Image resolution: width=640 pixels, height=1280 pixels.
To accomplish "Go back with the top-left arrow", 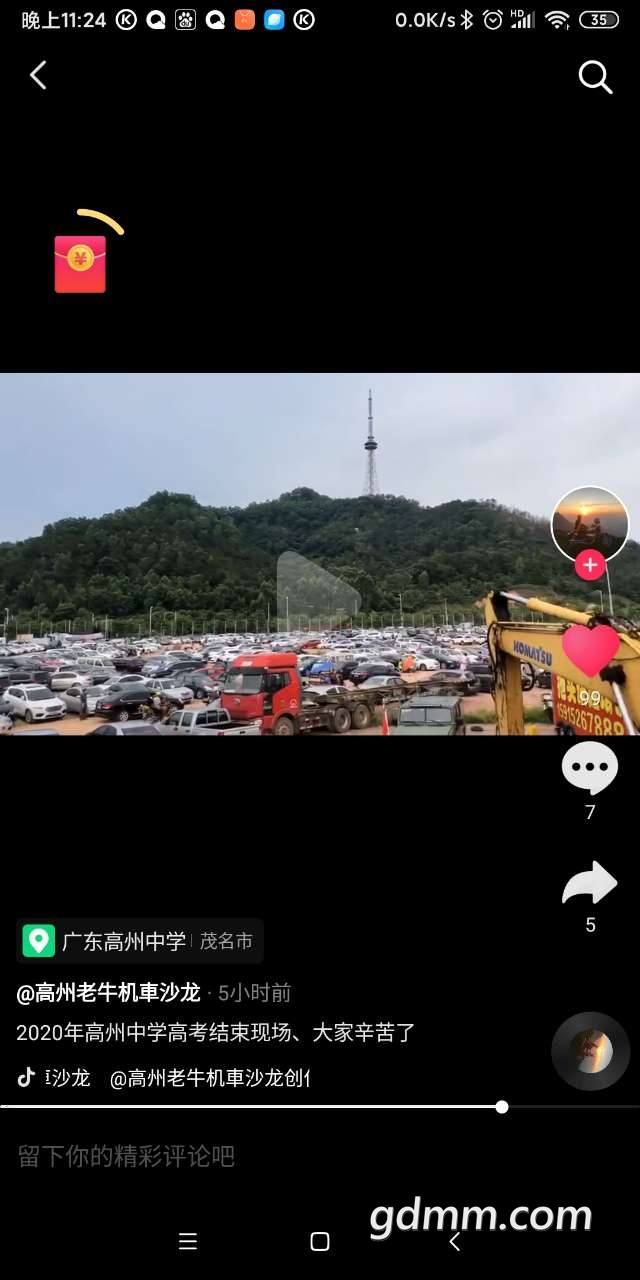I will click(38, 75).
